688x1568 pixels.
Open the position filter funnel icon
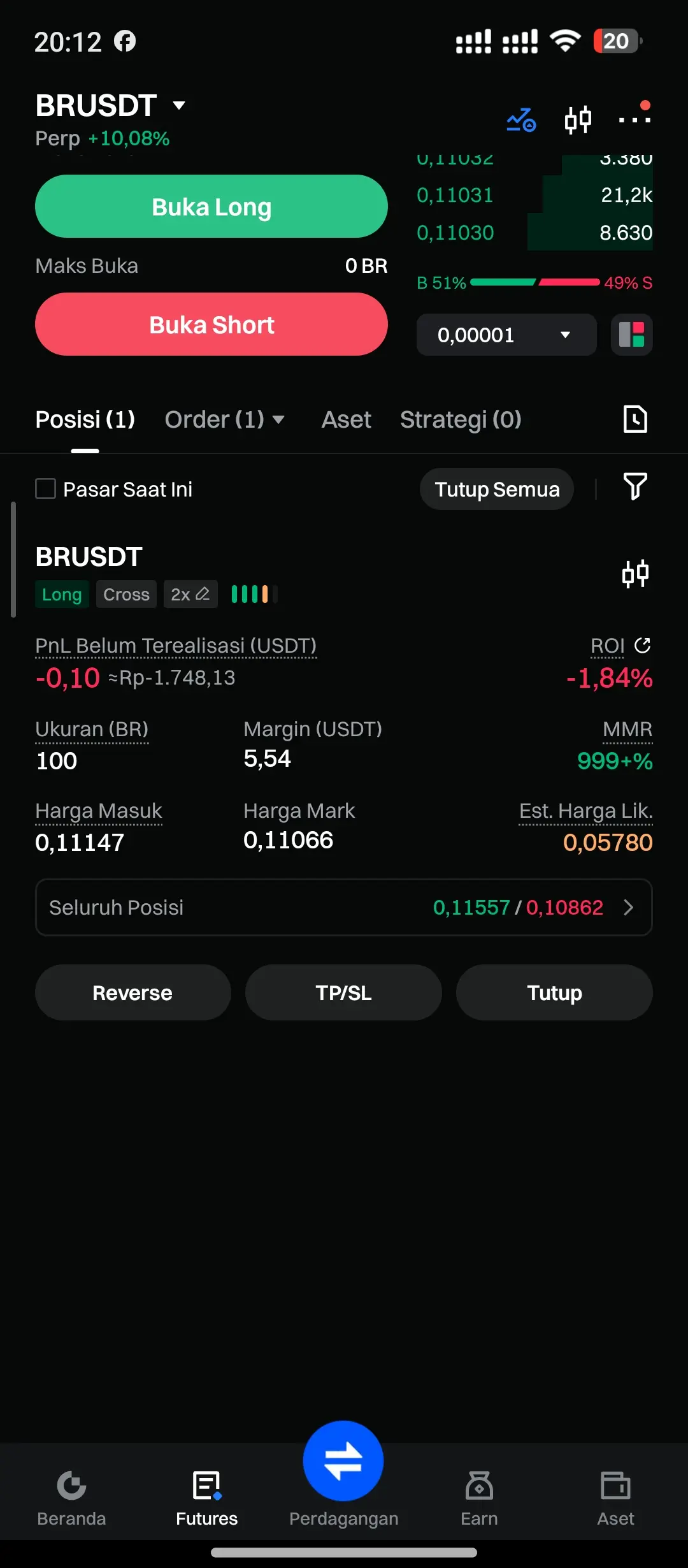click(x=634, y=487)
